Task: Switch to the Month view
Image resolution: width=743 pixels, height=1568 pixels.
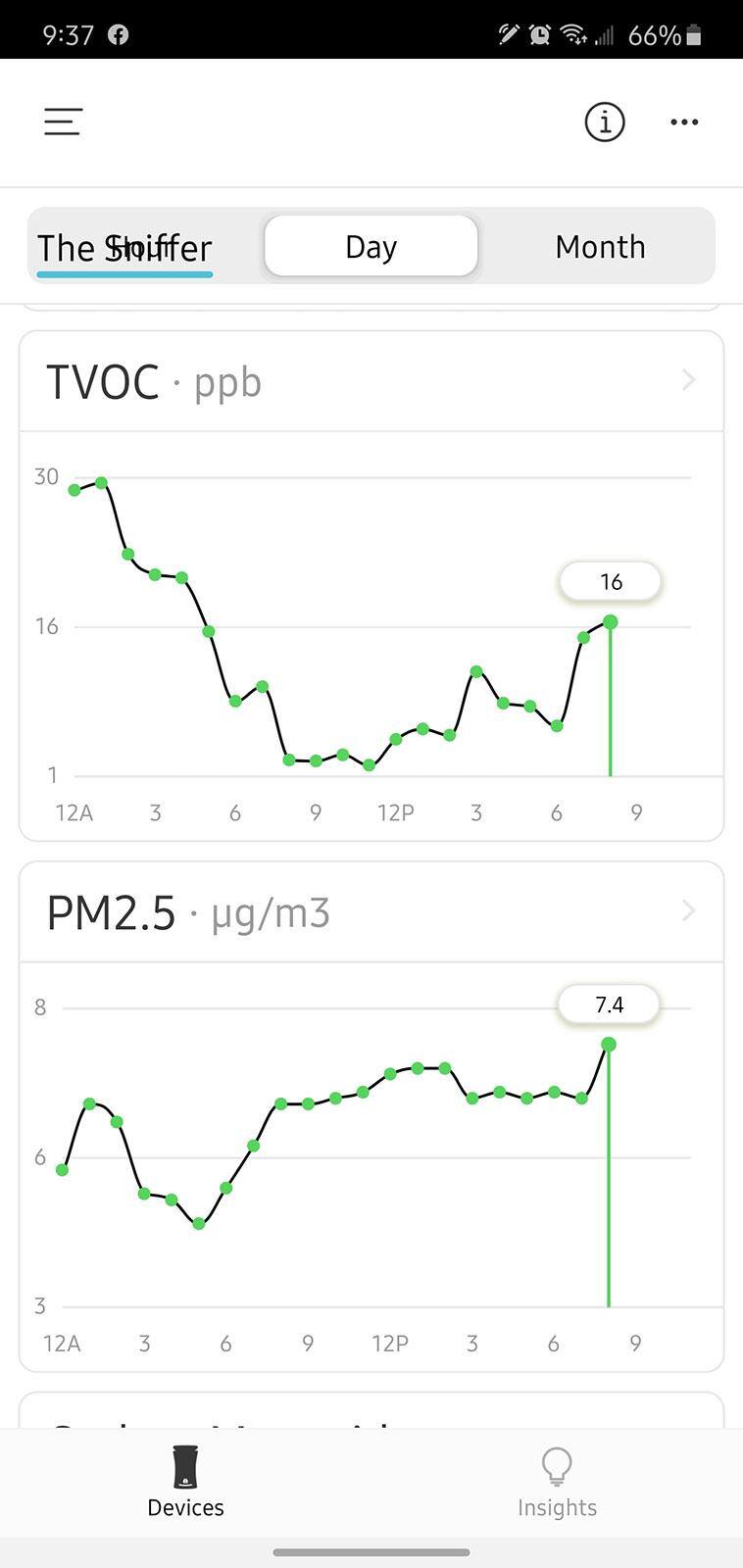Action: 600,246
